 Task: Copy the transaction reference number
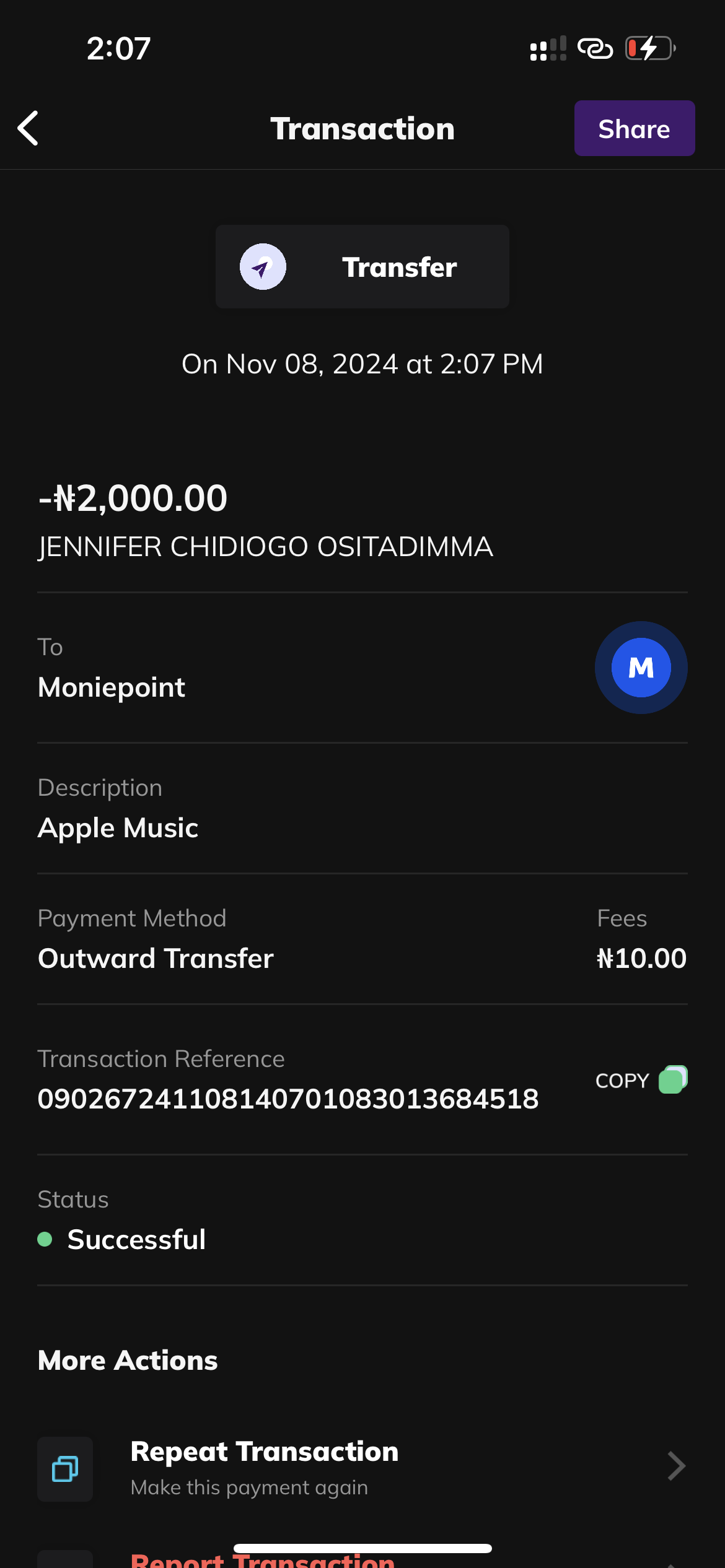(x=641, y=1080)
